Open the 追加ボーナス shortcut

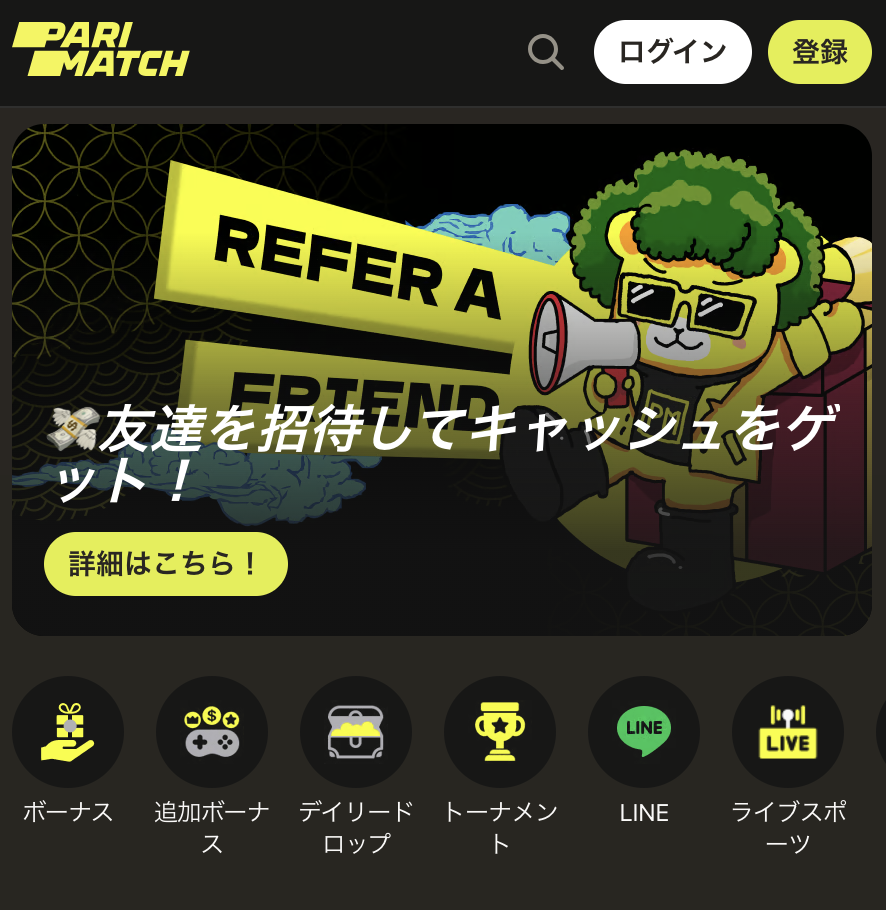[212, 732]
